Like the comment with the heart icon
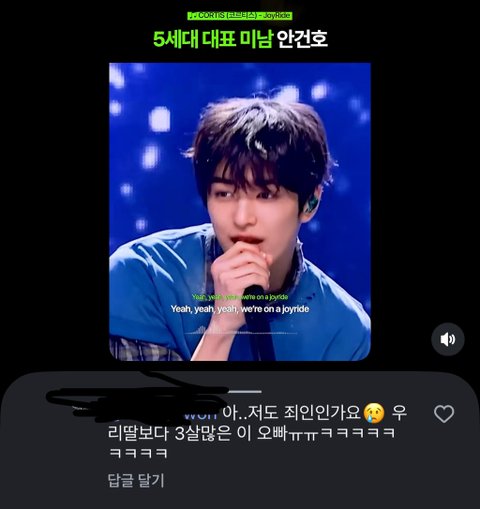 pyautogui.click(x=444, y=414)
